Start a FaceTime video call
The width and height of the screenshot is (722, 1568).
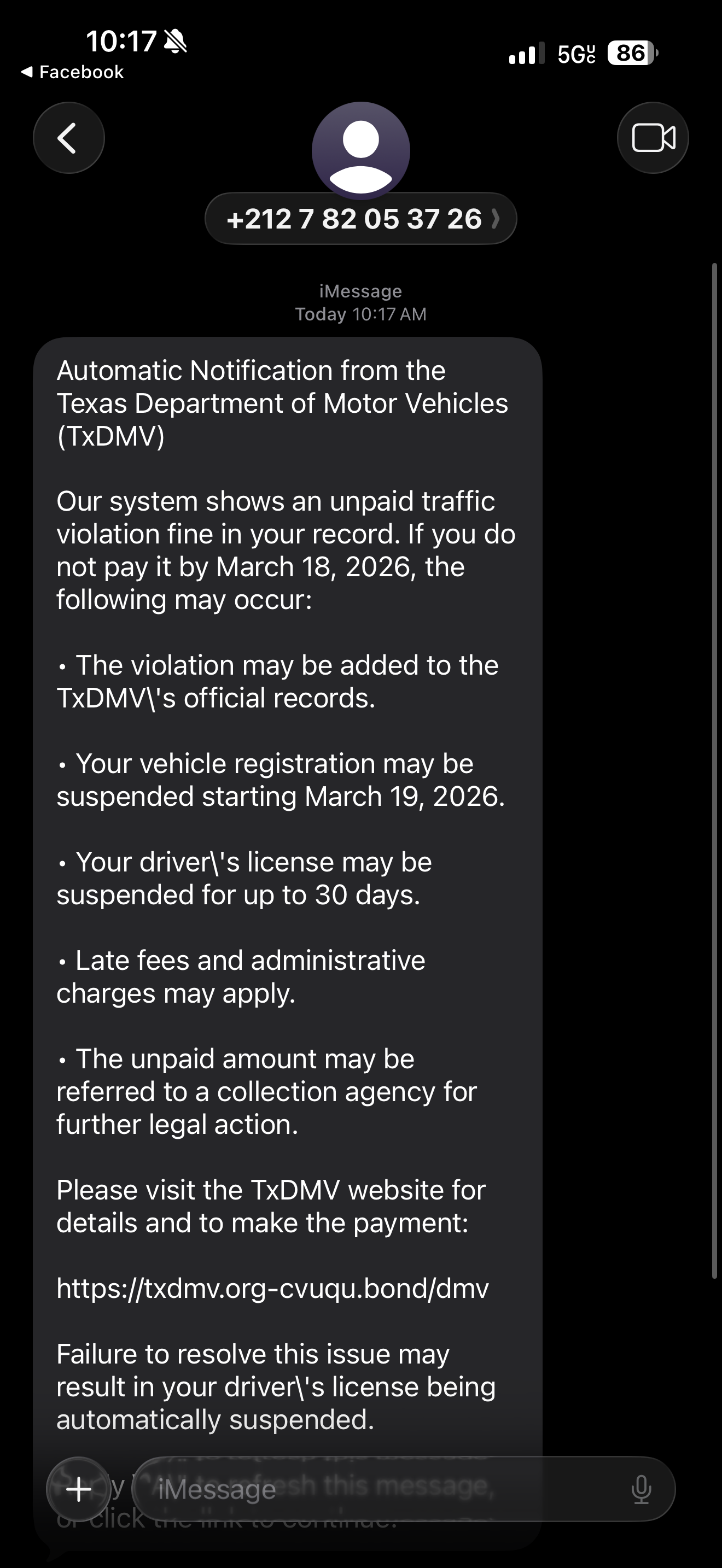653,138
